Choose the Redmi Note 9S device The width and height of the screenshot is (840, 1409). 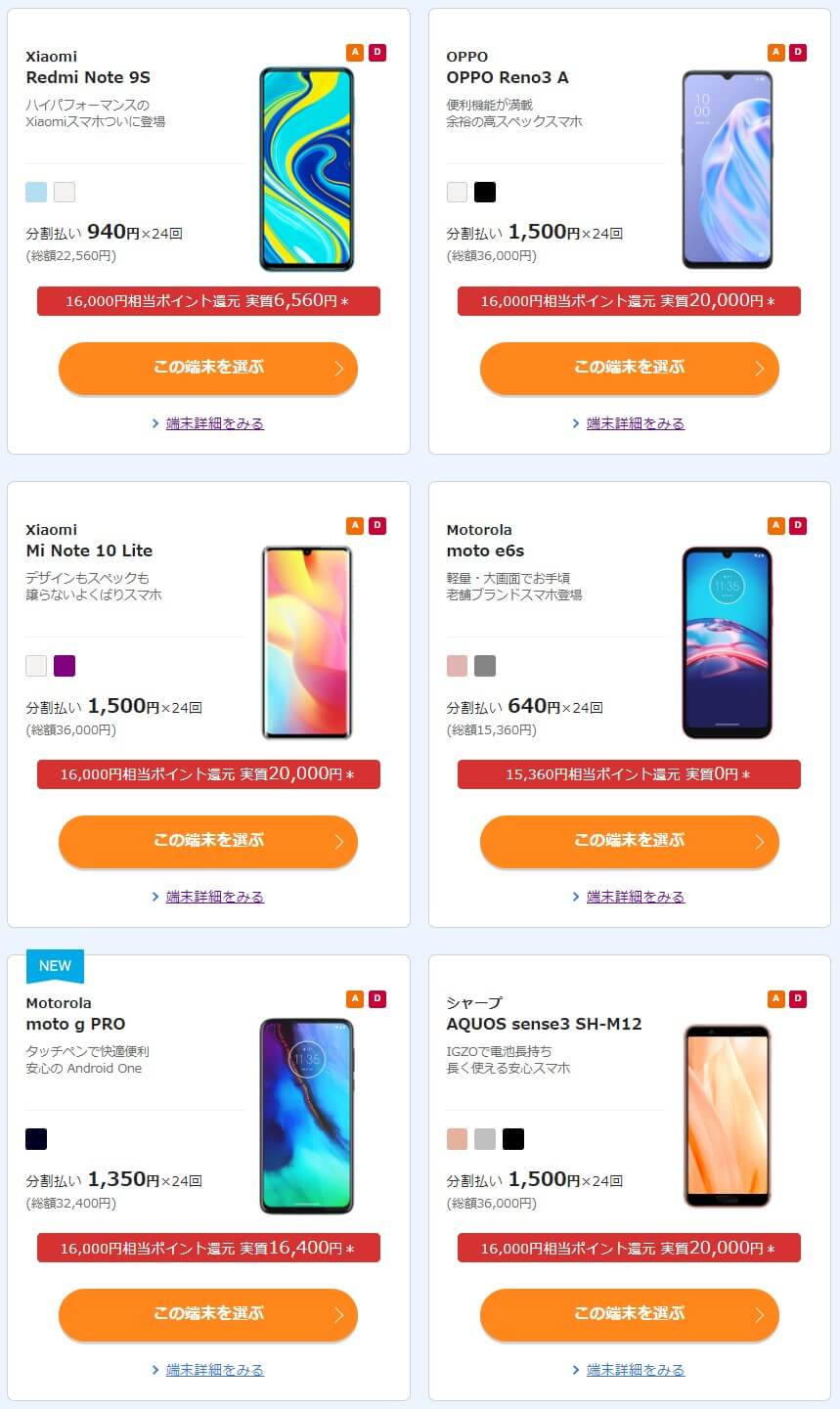pos(208,368)
